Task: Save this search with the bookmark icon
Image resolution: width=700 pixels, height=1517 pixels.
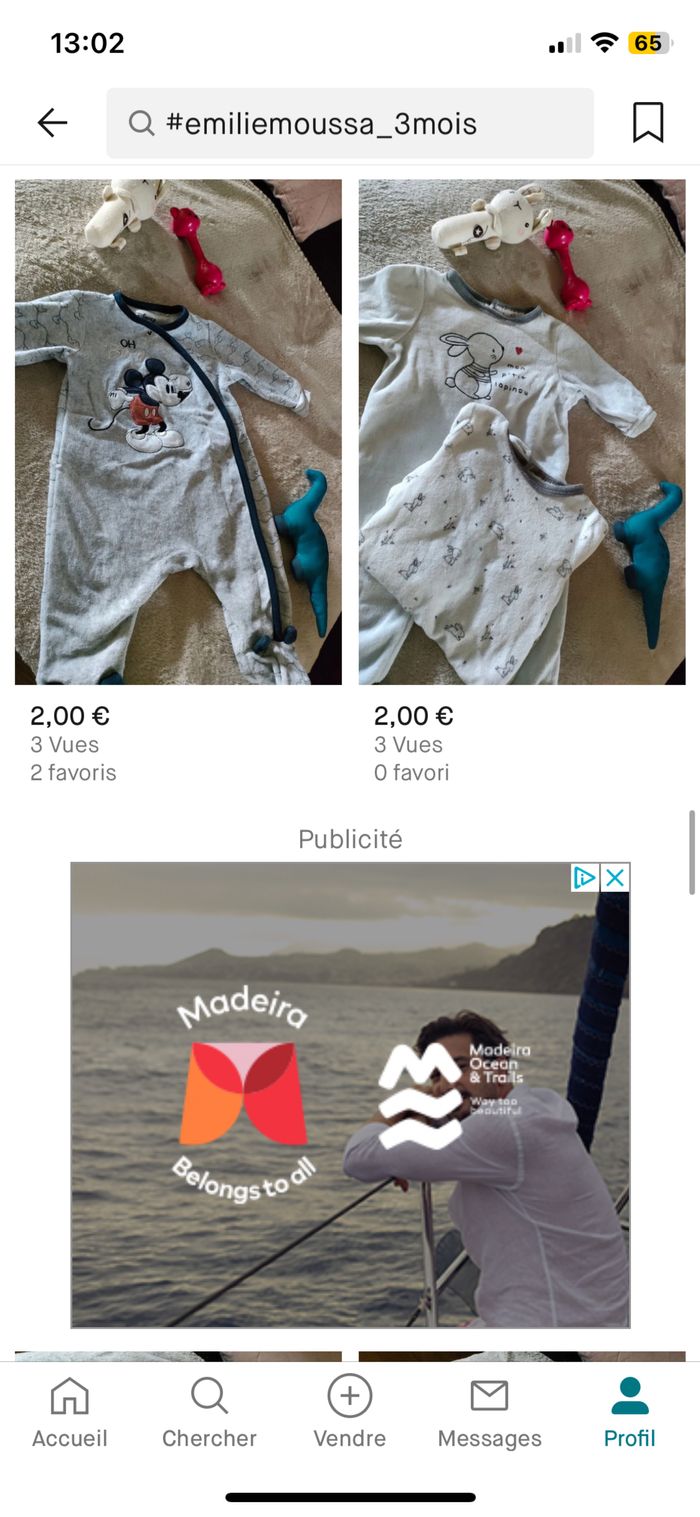Action: [x=648, y=123]
